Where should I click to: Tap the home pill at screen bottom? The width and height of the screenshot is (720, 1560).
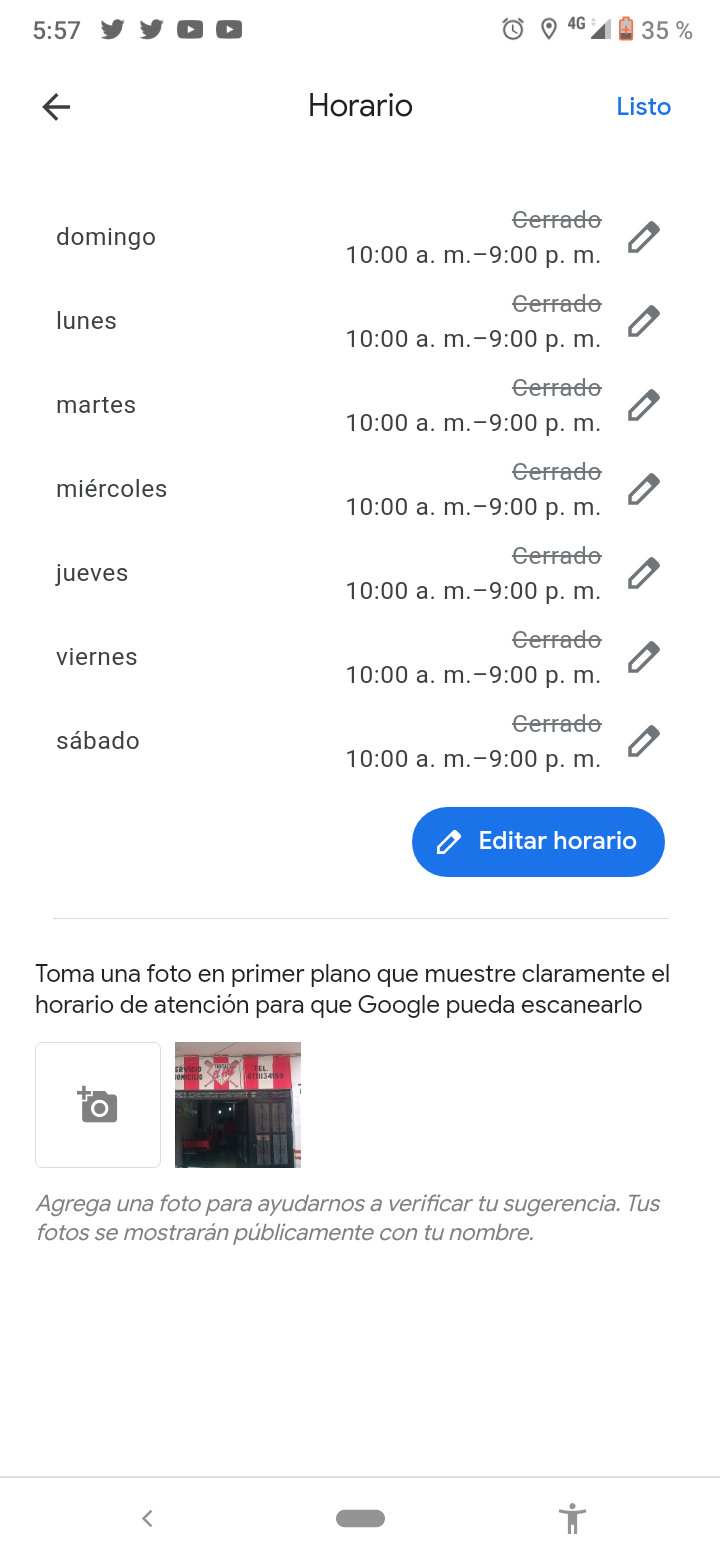360,1517
